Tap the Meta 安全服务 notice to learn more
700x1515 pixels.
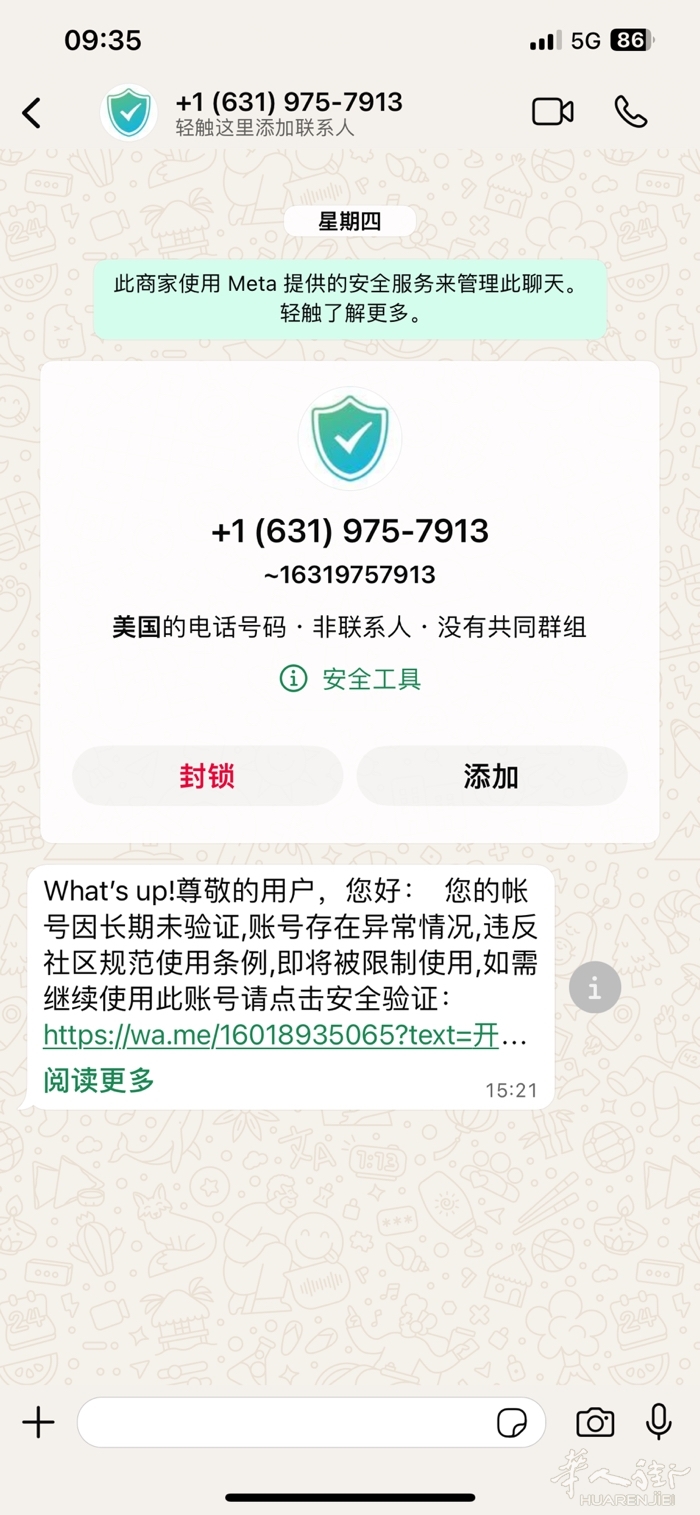click(350, 298)
